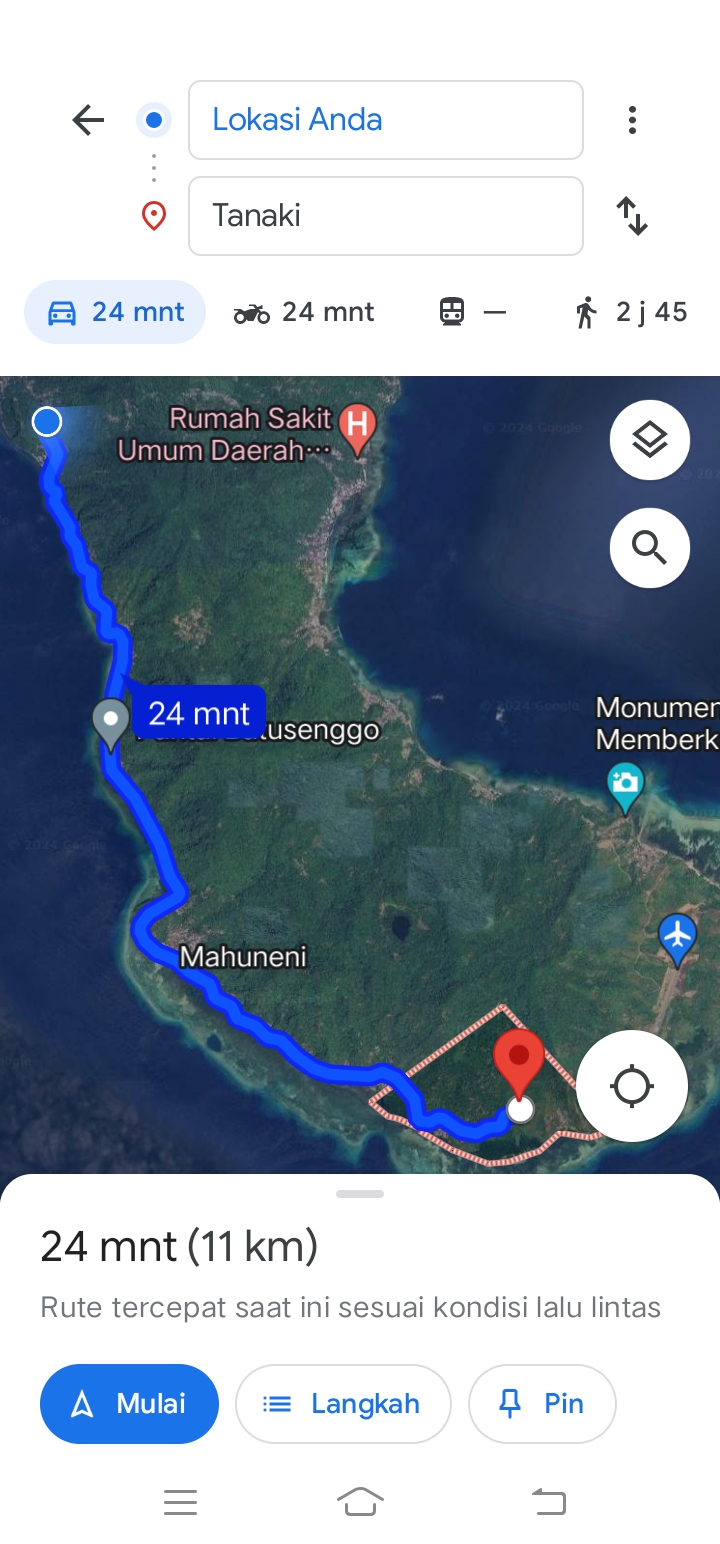The image size is (720, 1544).
Task: Edit the Lokasi Anda starting point field
Action: pyautogui.click(x=385, y=120)
